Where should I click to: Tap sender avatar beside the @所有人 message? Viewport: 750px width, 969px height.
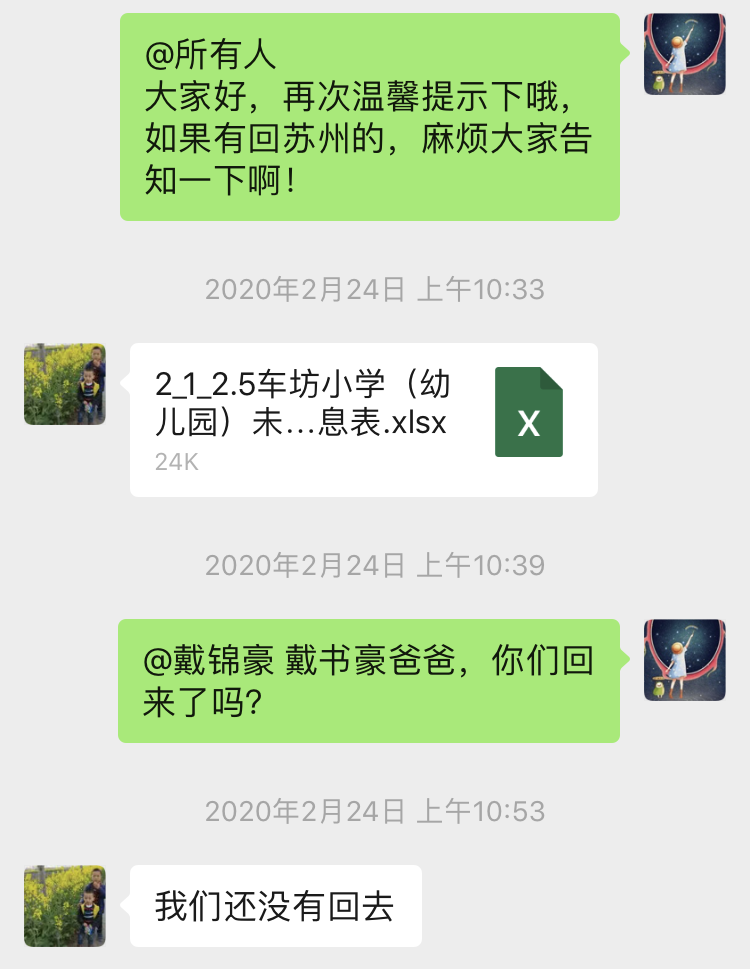point(684,54)
